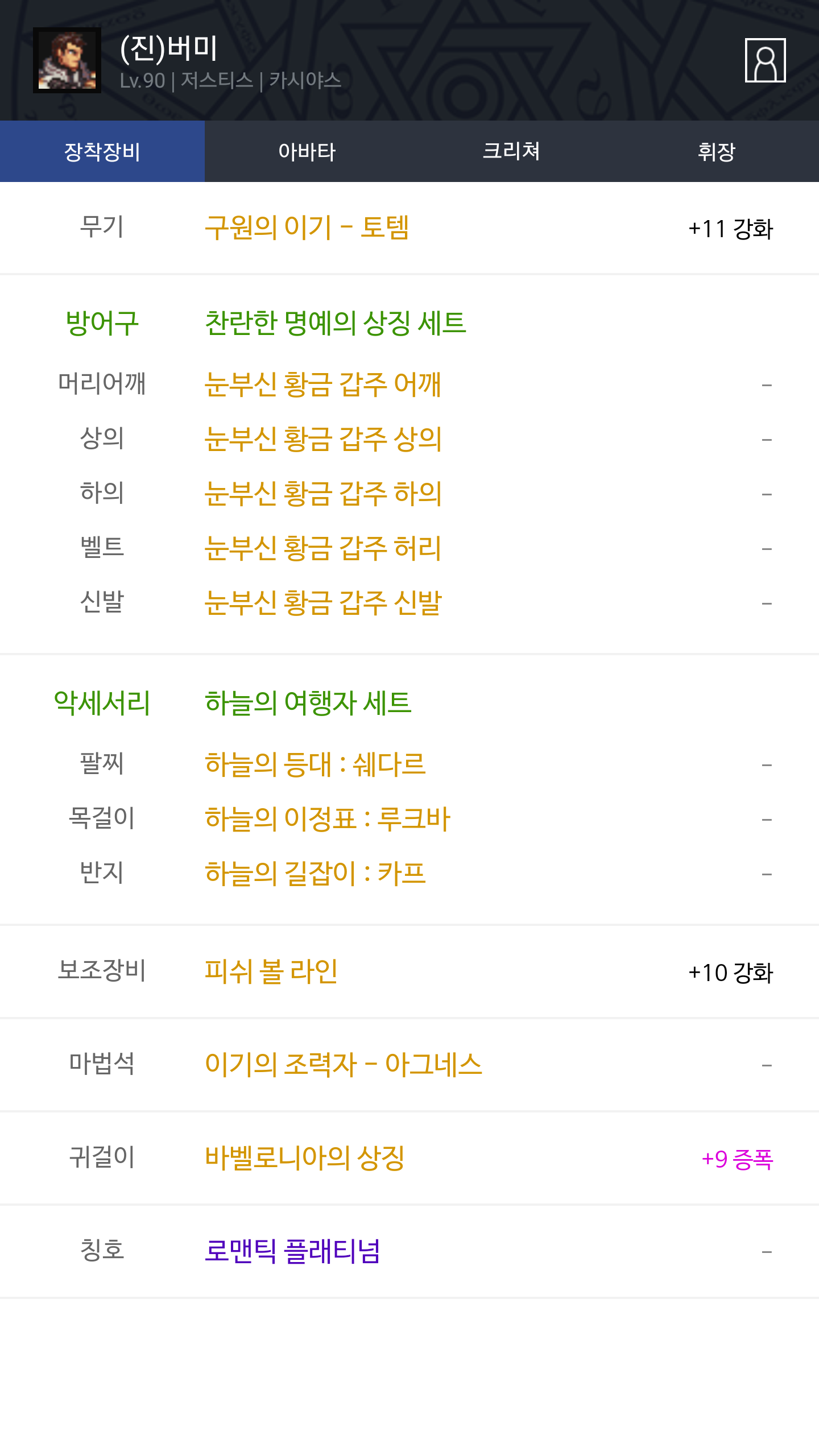Open bracelet 하늘의 등대 : 쉐다르

point(315,764)
